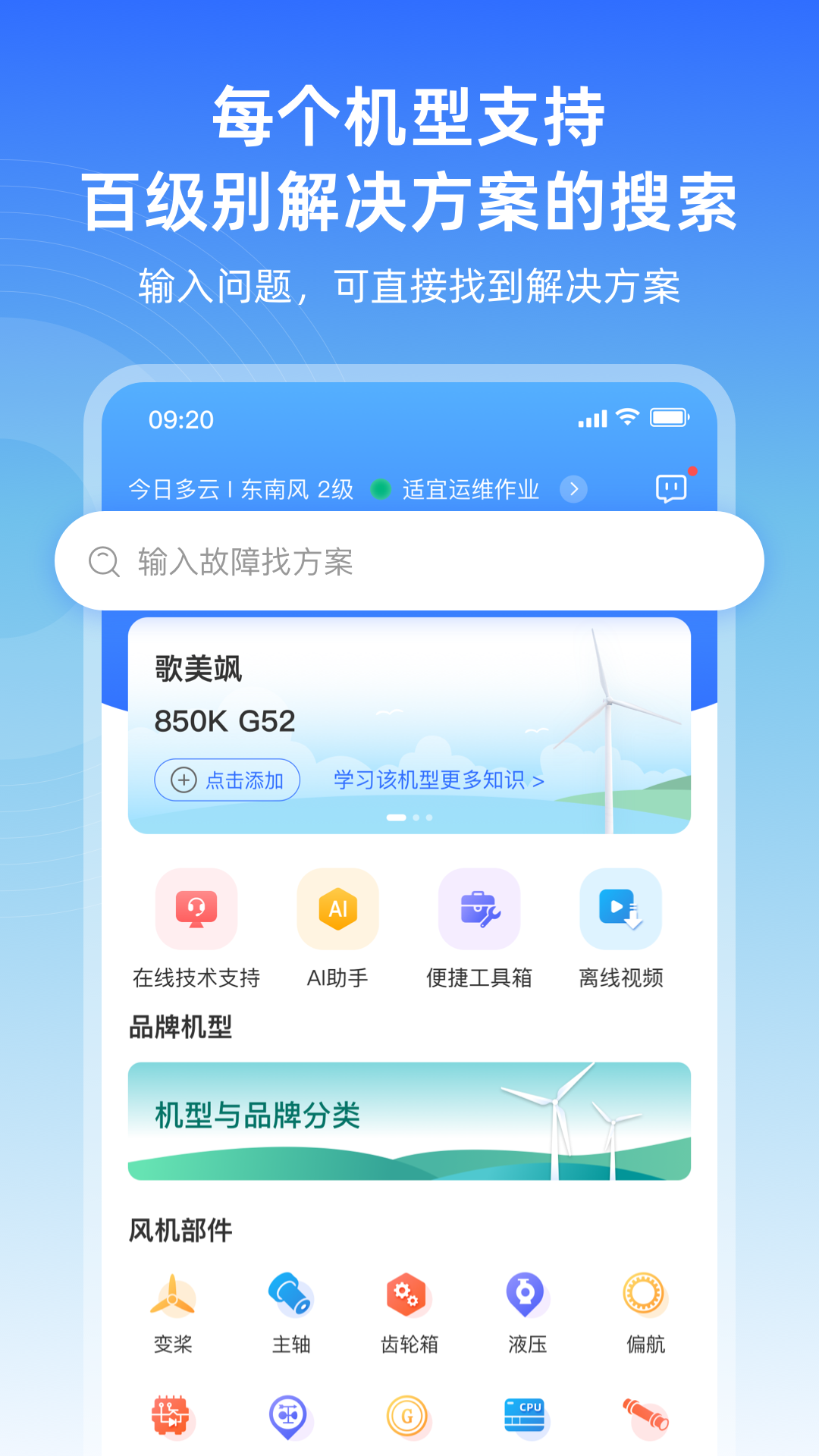Select the second carousel page dot
The width and height of the screenshot is (819, 1456).
tap(416, 817)
